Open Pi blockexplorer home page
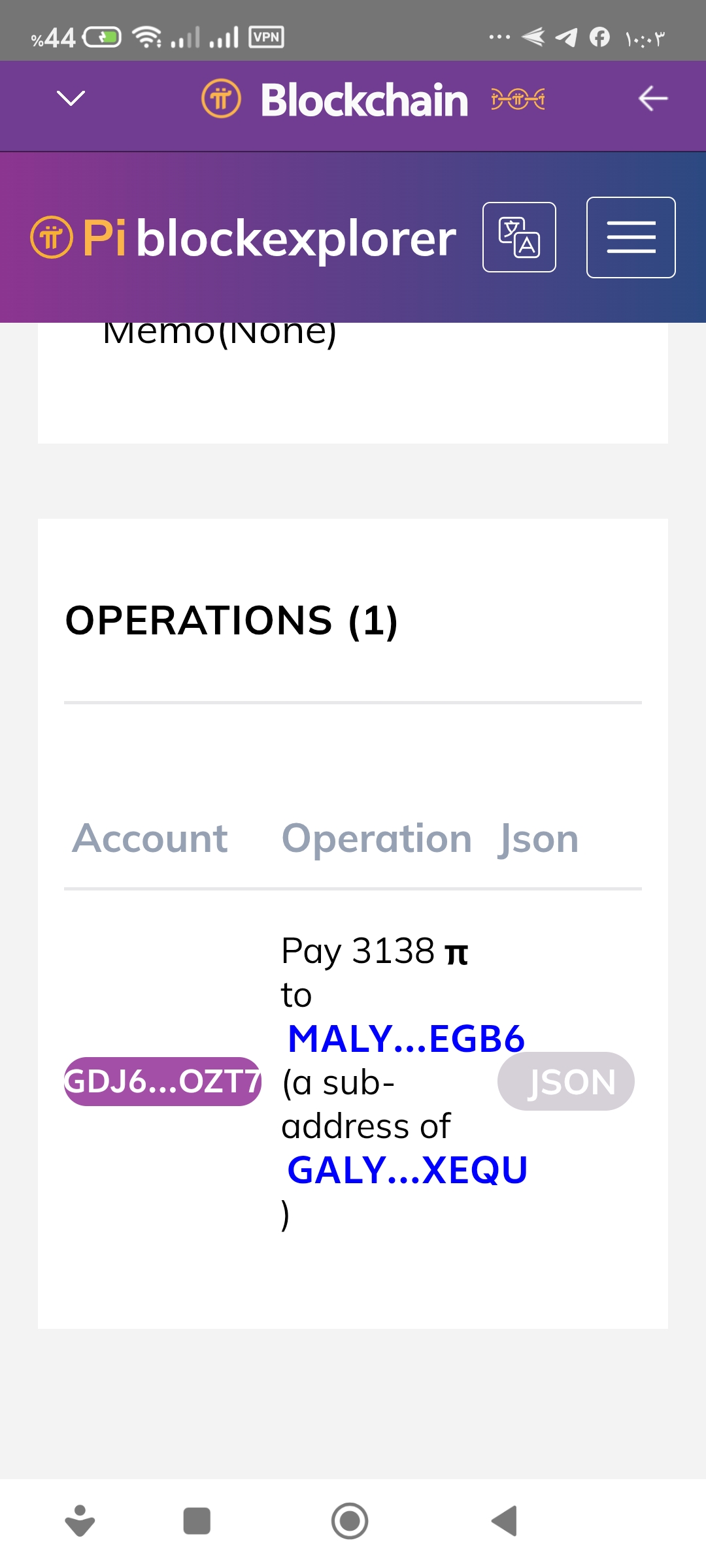Image resolution: width=706 pixels, height=1568 pixels. 243,237
